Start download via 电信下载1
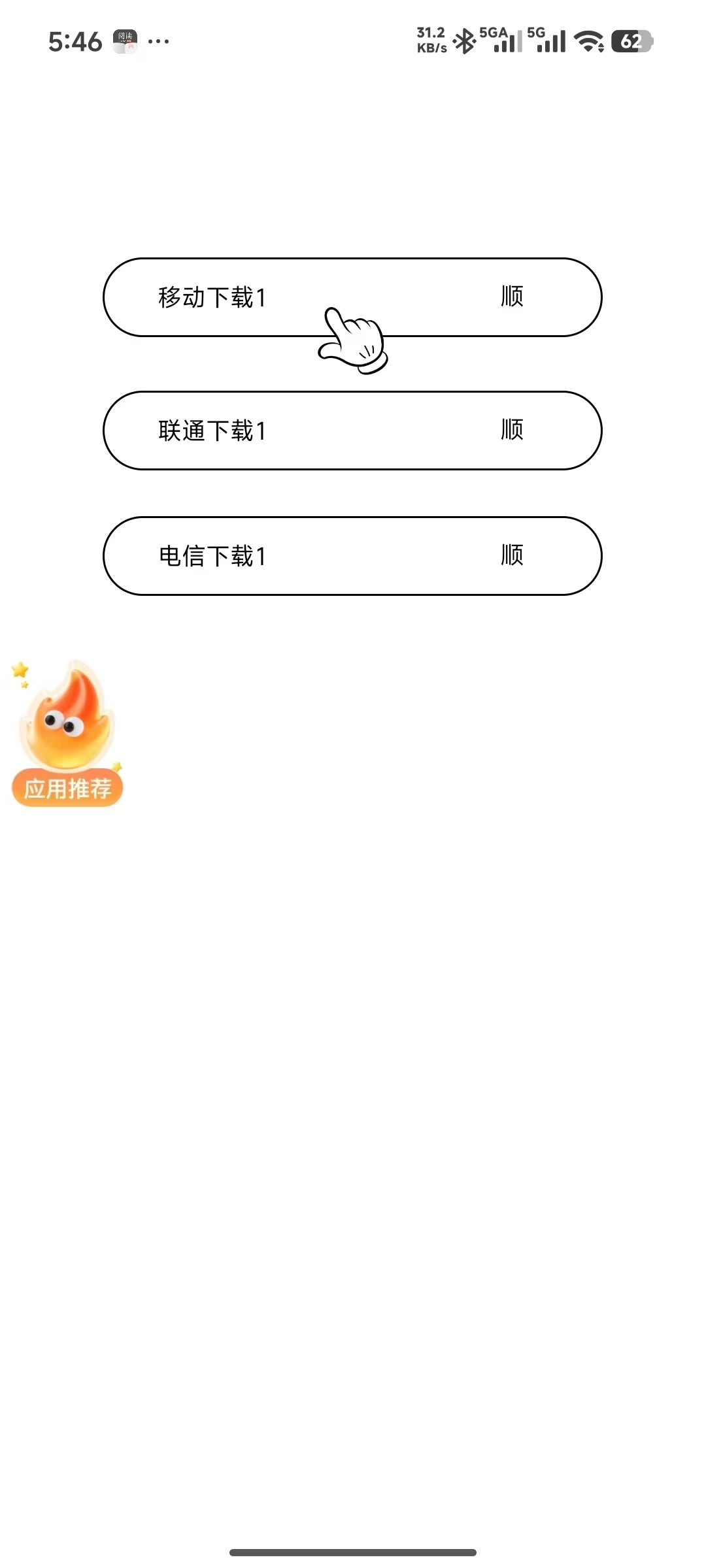The image size is (706, 1568). [x=352, y=556]
